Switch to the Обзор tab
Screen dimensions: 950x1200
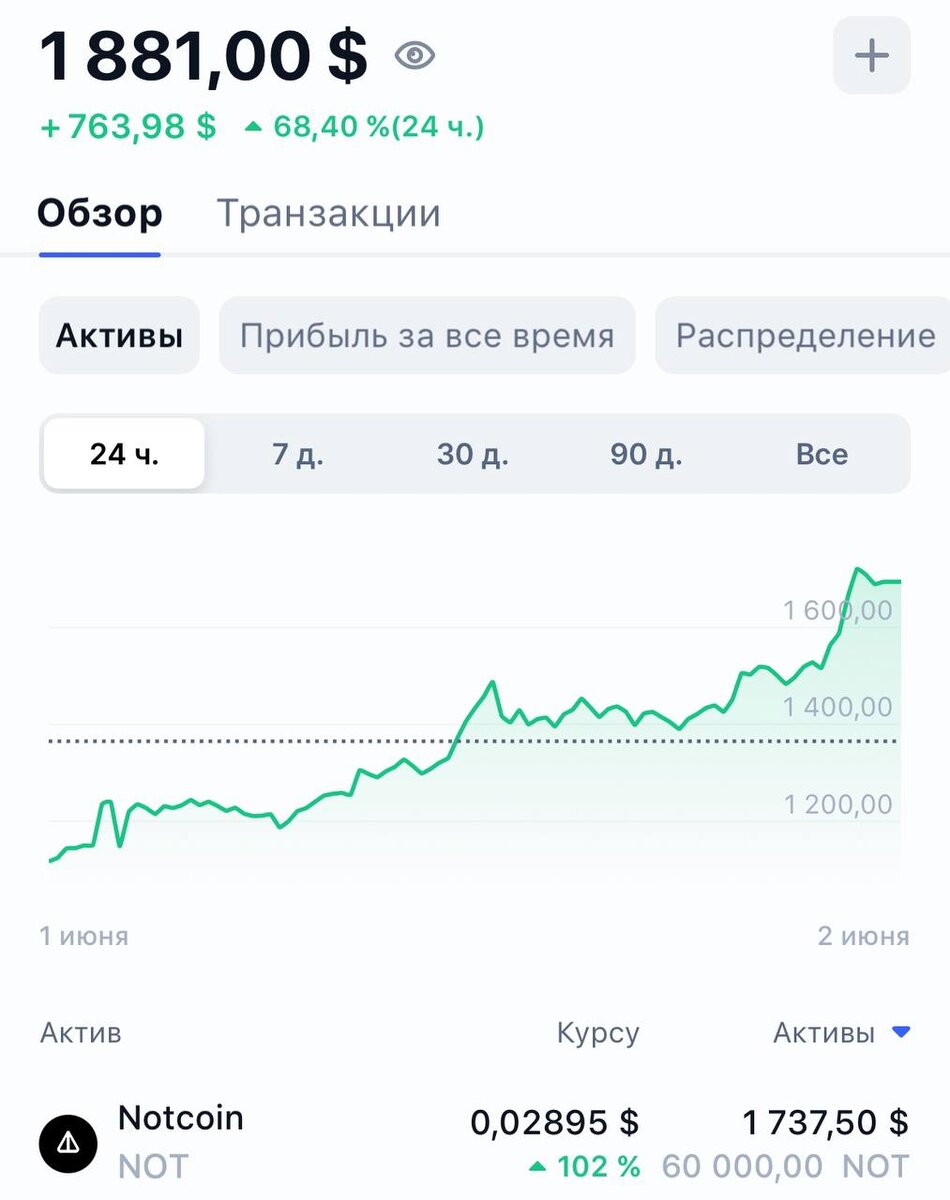[x=99, y=213]
